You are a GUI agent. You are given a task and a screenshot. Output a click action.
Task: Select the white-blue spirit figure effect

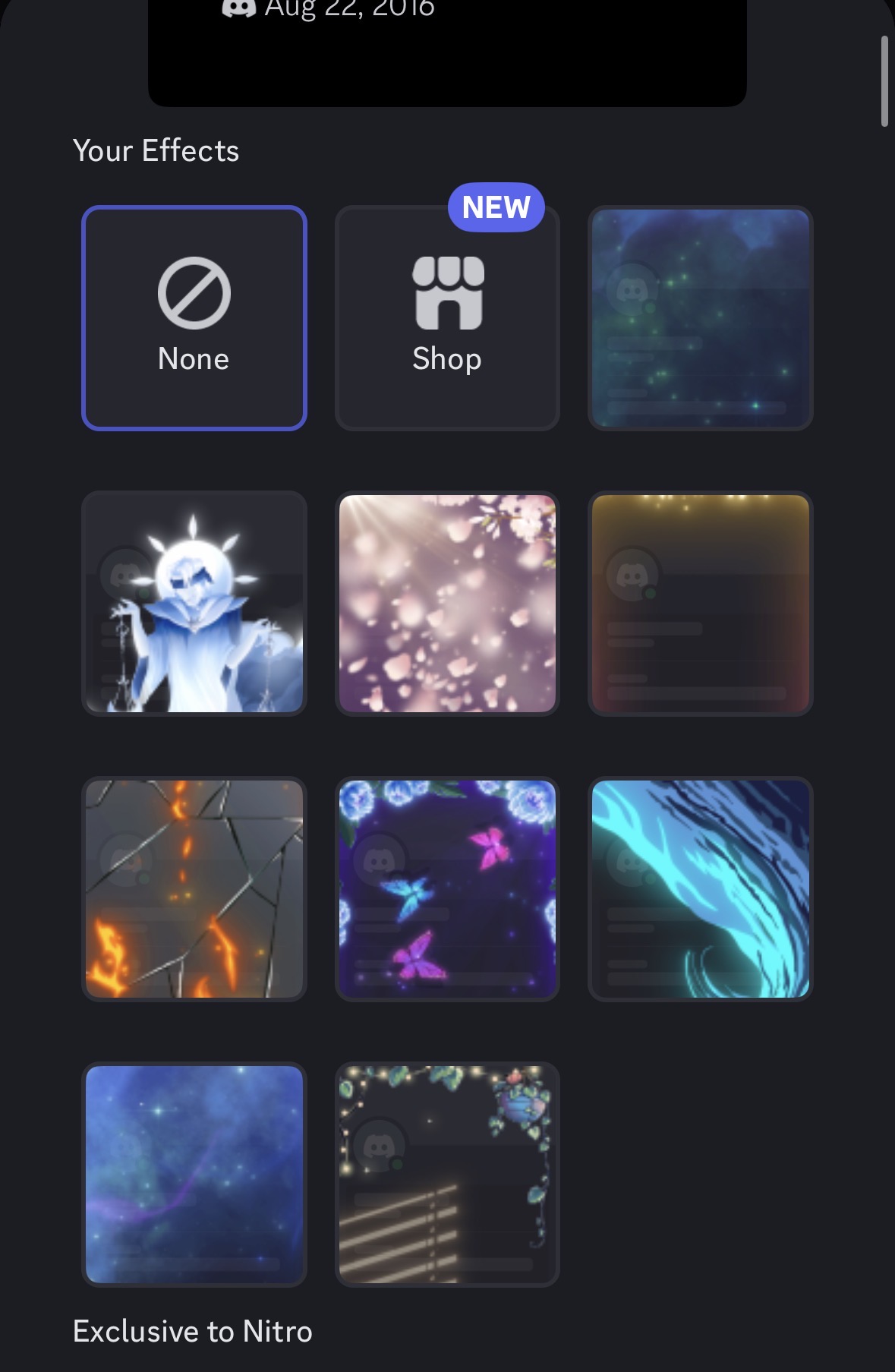[194, 604]
